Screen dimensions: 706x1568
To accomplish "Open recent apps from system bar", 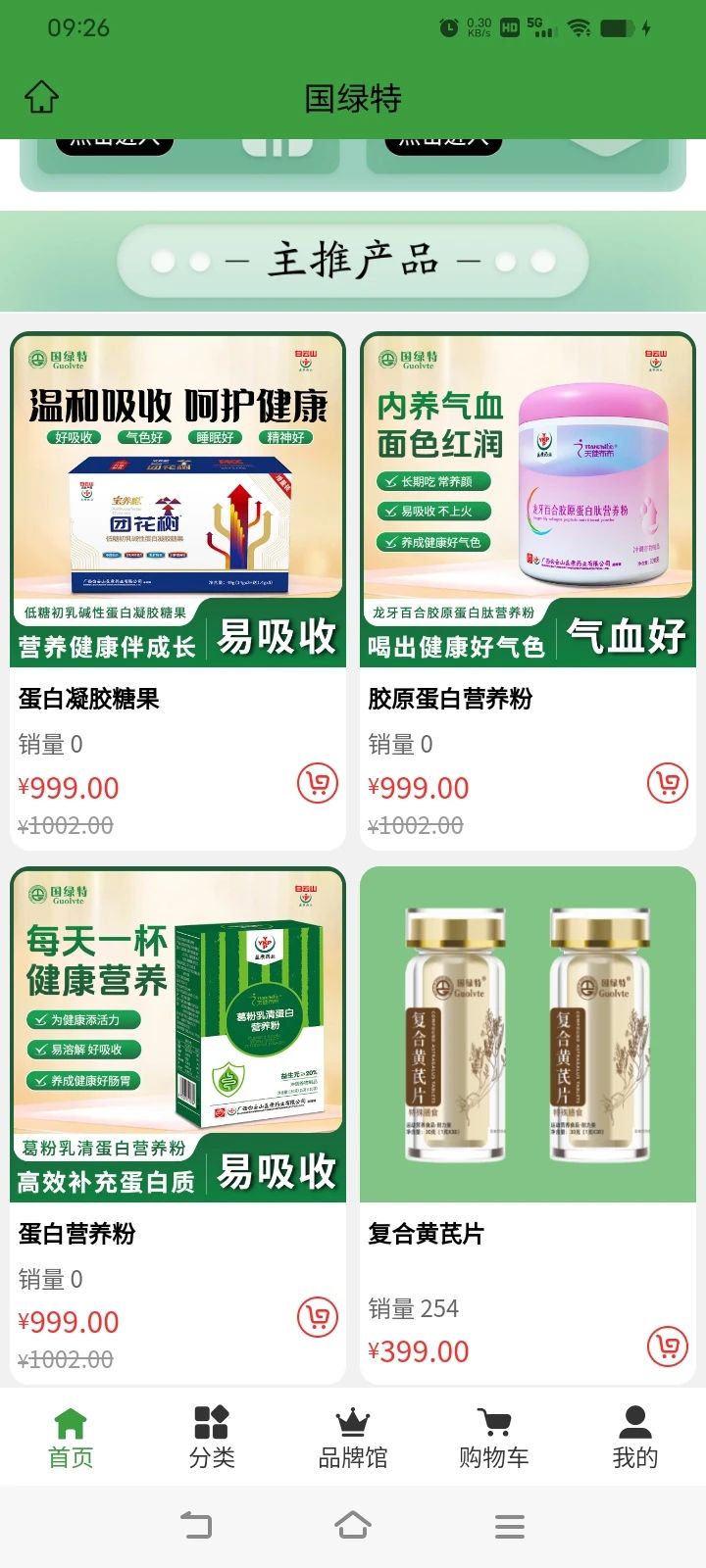I will click(x=509, y=1526).
